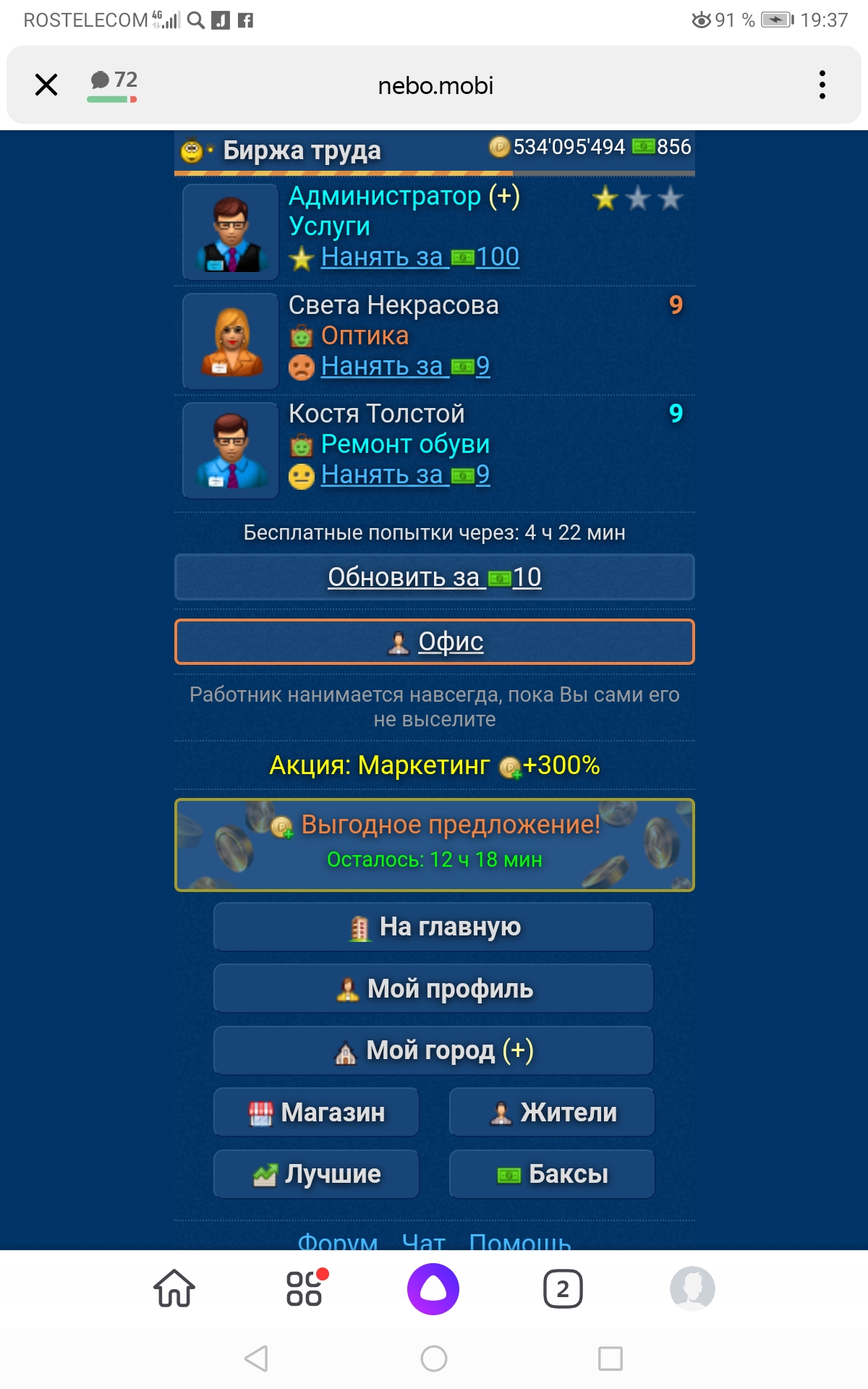868x1389 pixels.
Task: Go to На главную
Action: pos(434,927)
